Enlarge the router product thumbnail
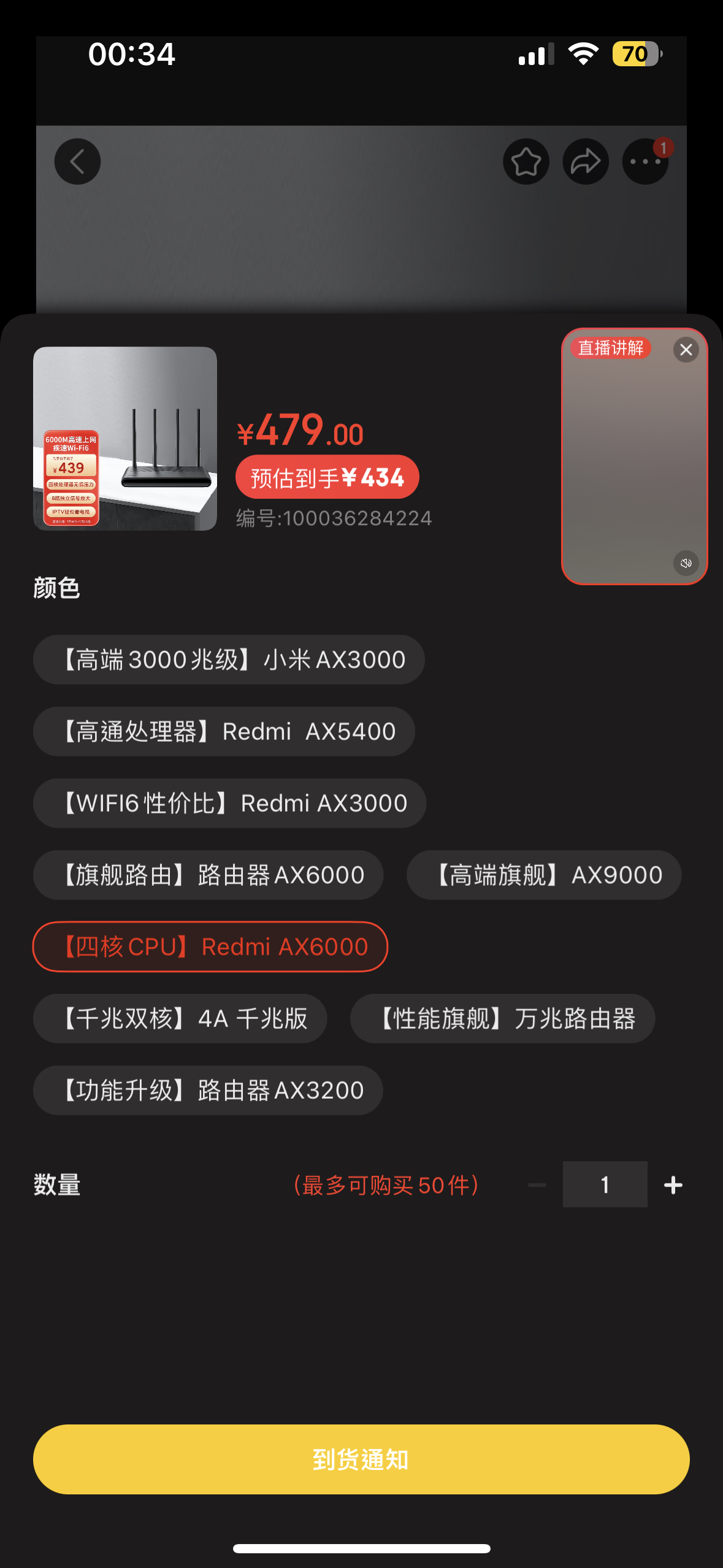This screenshot has height=1568, width=723. pyautogui.click(x=125, y=439)
